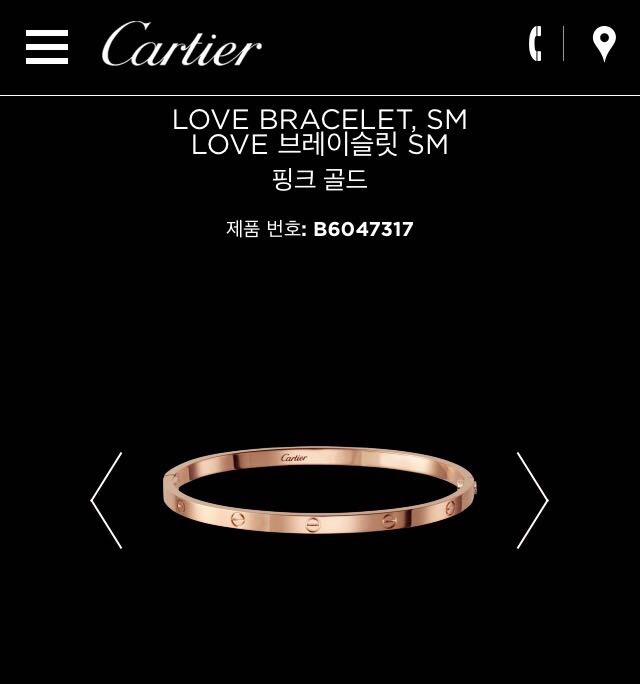Open the store locator pin
This screenshot has width=640, height=684.
click(604, 44)
